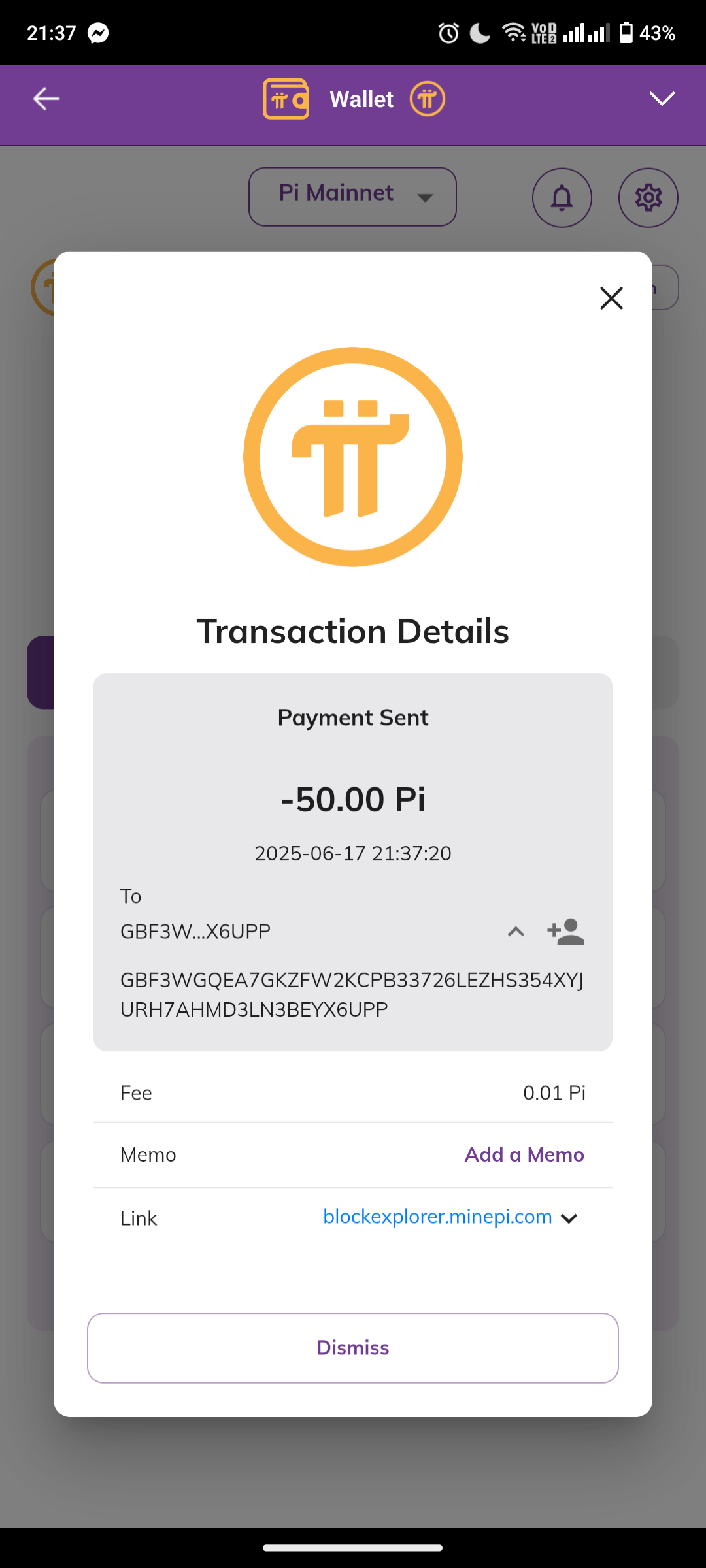Tap the Dismiss button
This screenshot has width=706, height=1568.
point(353,1348)
